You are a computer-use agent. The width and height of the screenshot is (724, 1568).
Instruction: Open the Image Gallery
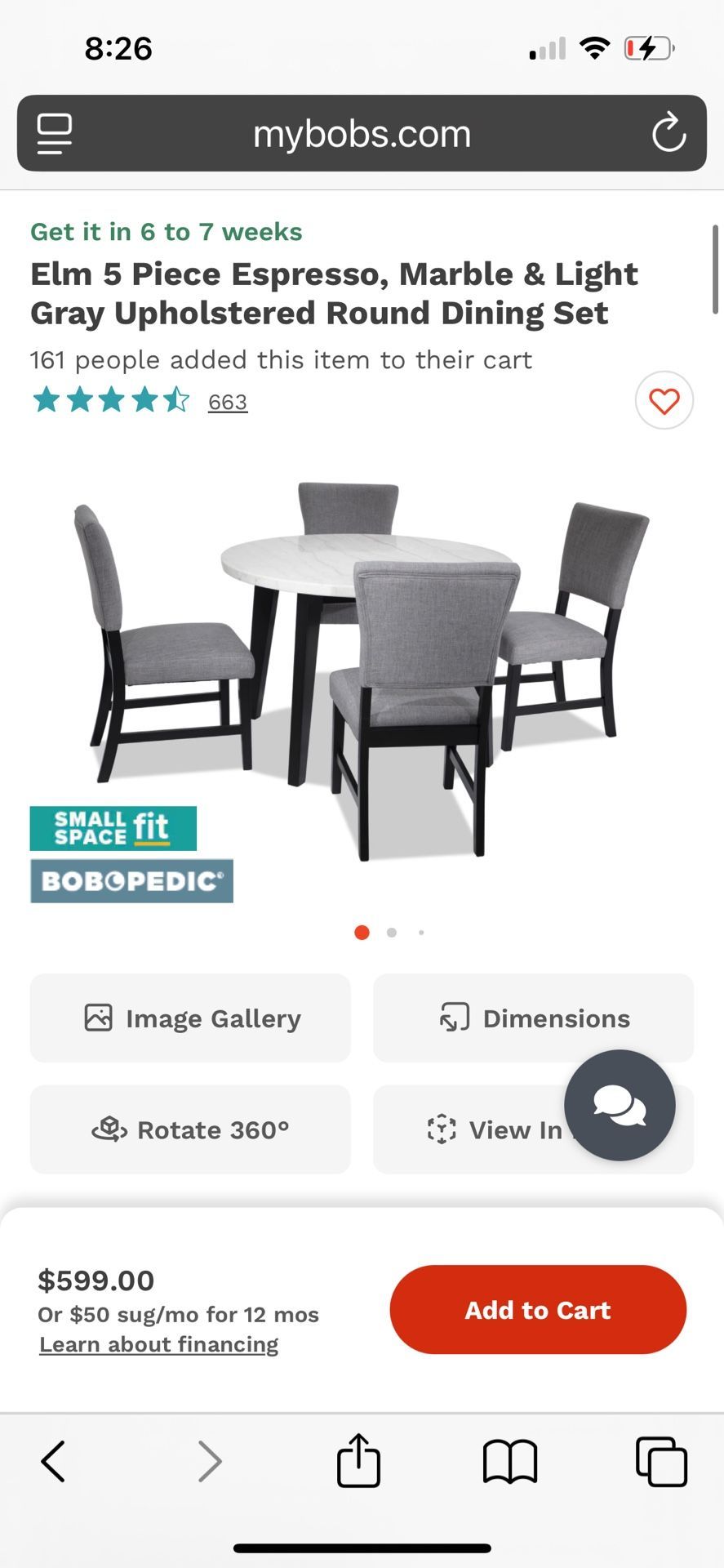tap(190, 1018)
